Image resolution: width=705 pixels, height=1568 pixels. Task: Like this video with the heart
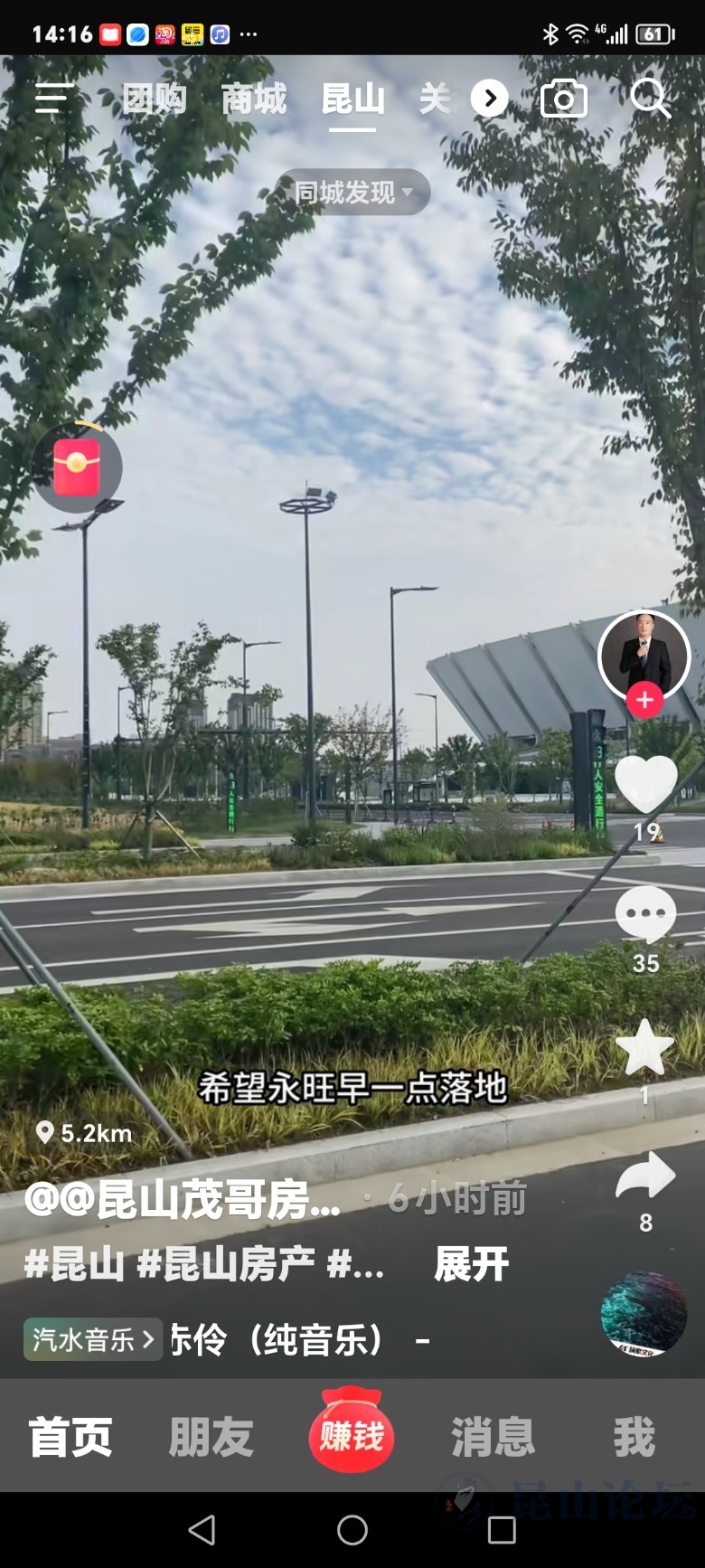(x=645, y=783)
